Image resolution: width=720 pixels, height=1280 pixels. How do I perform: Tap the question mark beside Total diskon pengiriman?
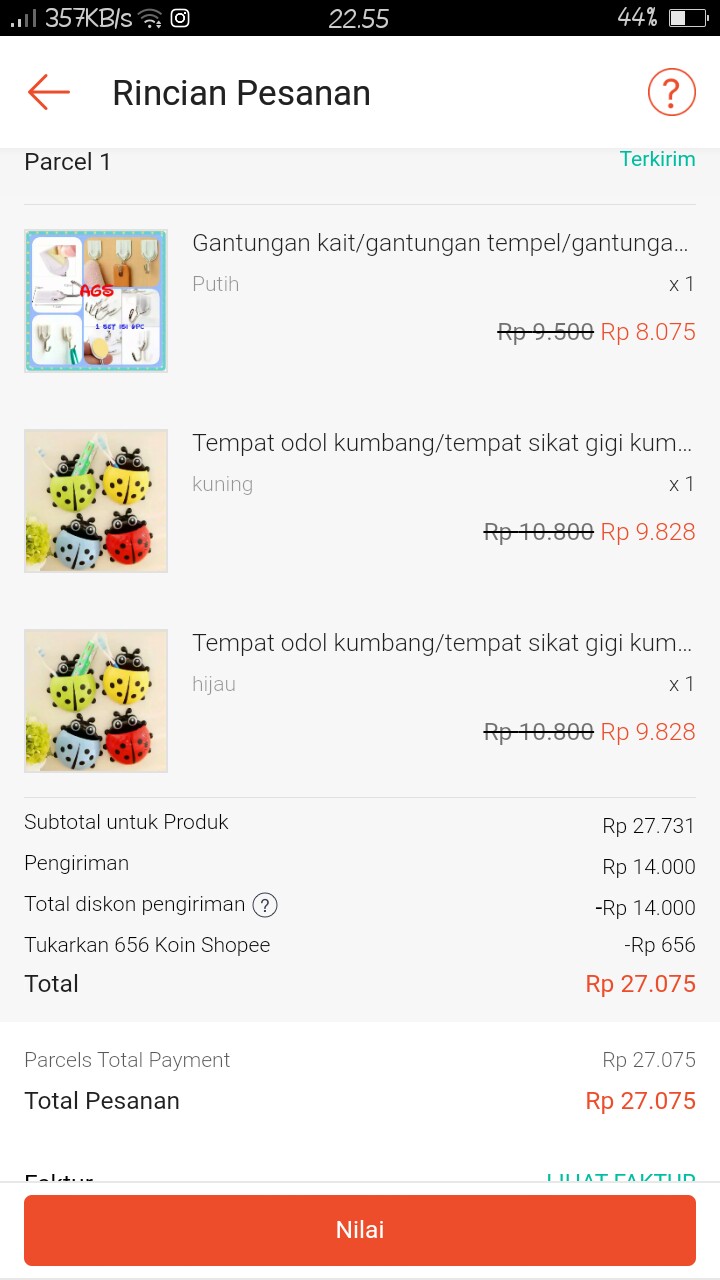(x=264, y=905)
